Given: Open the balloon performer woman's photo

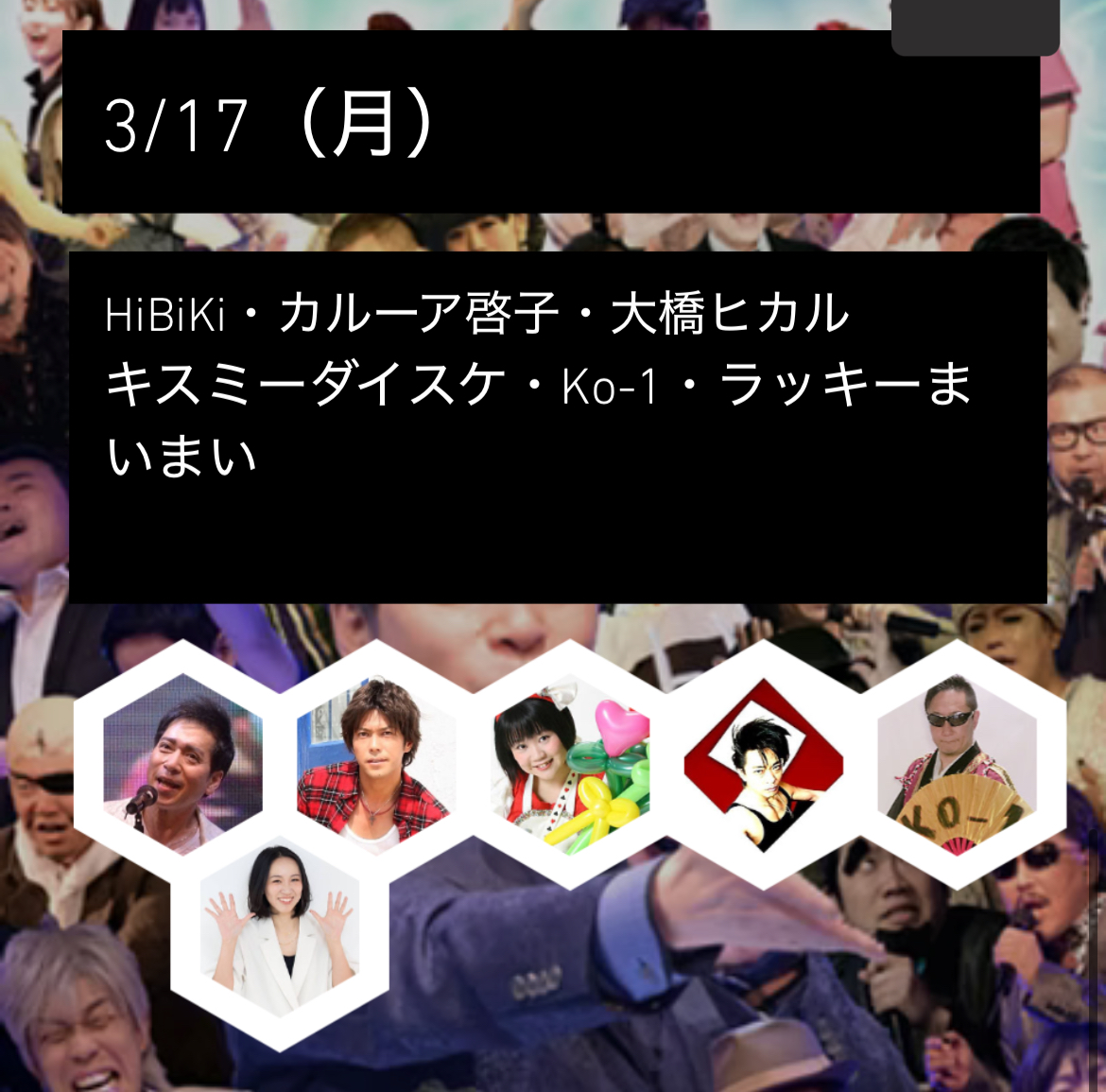Looking at the screenshot, I should pos(570,766).
